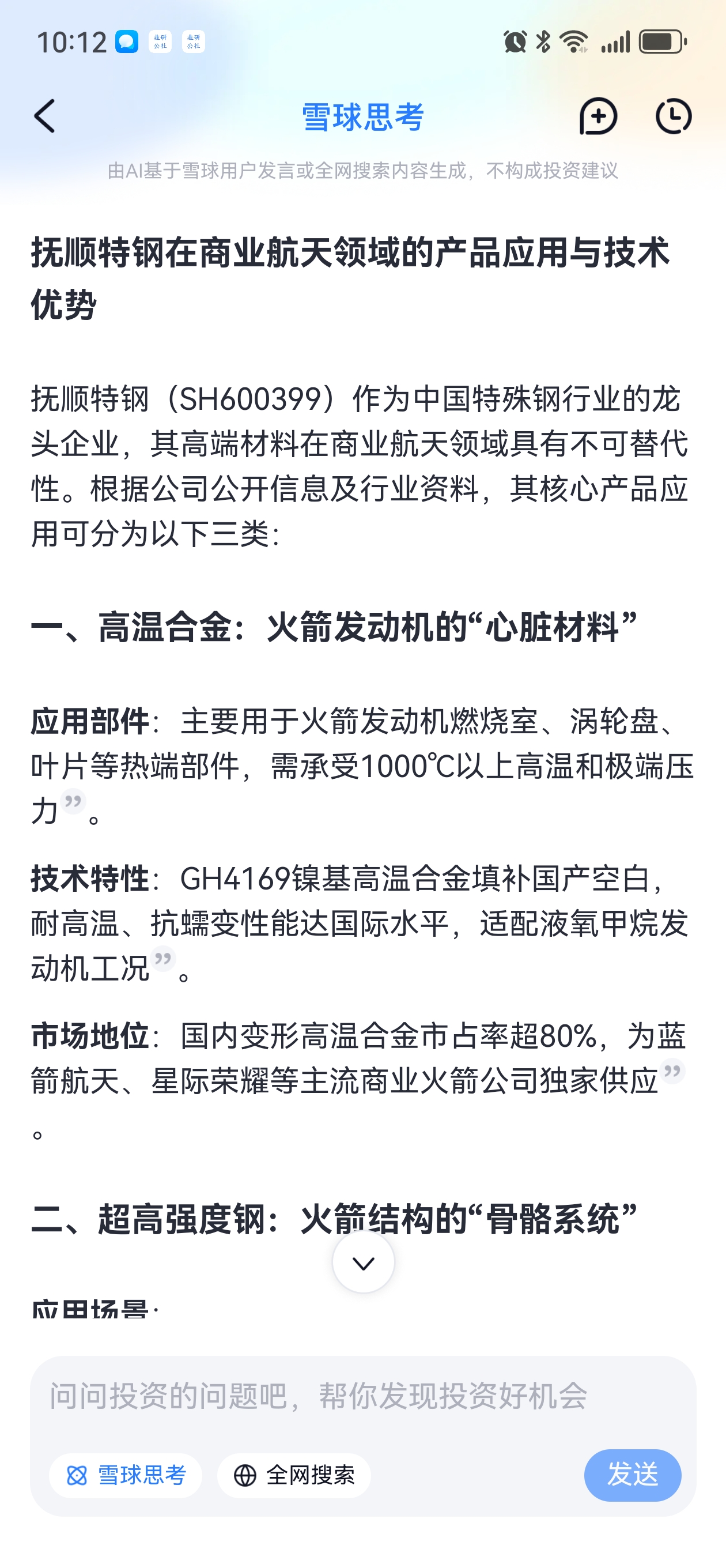Open the conversation history clock icon
Image resolution: width=726 pixels, height=1568 pixels.
pyautogui.click(x=673, y=116)
